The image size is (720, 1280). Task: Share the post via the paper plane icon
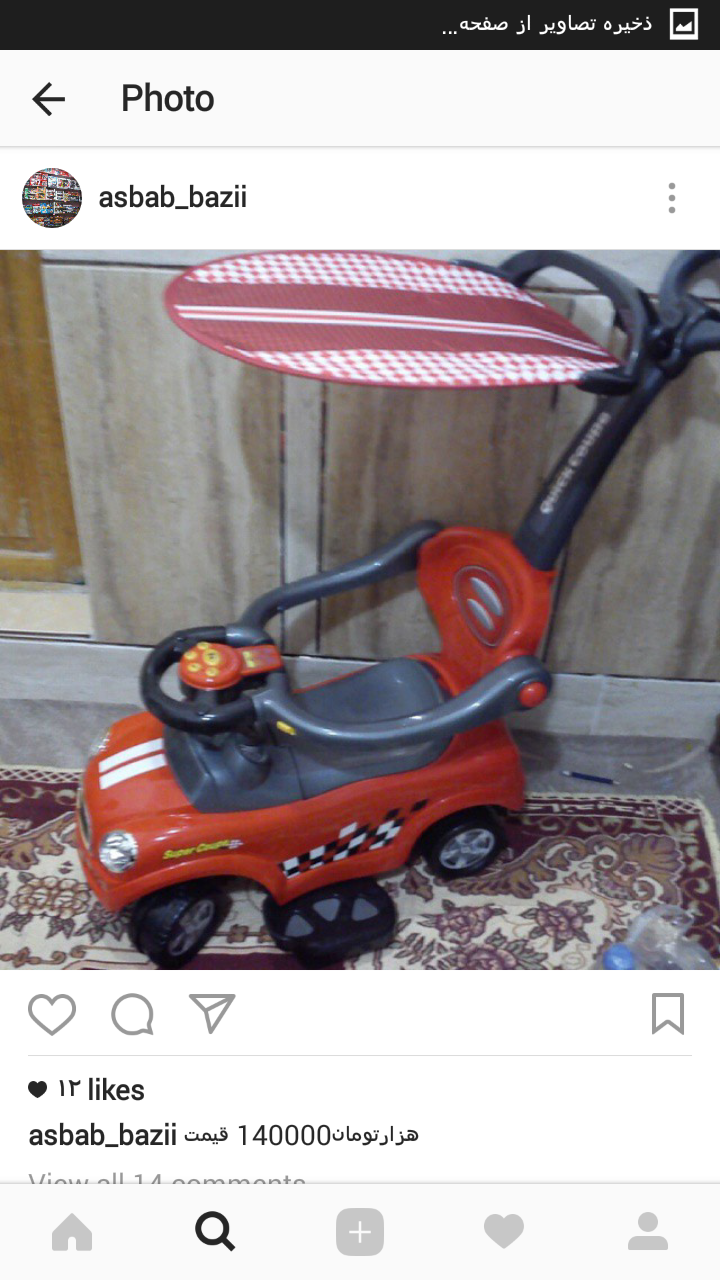pyautogui.click(x=212, y=1013)
